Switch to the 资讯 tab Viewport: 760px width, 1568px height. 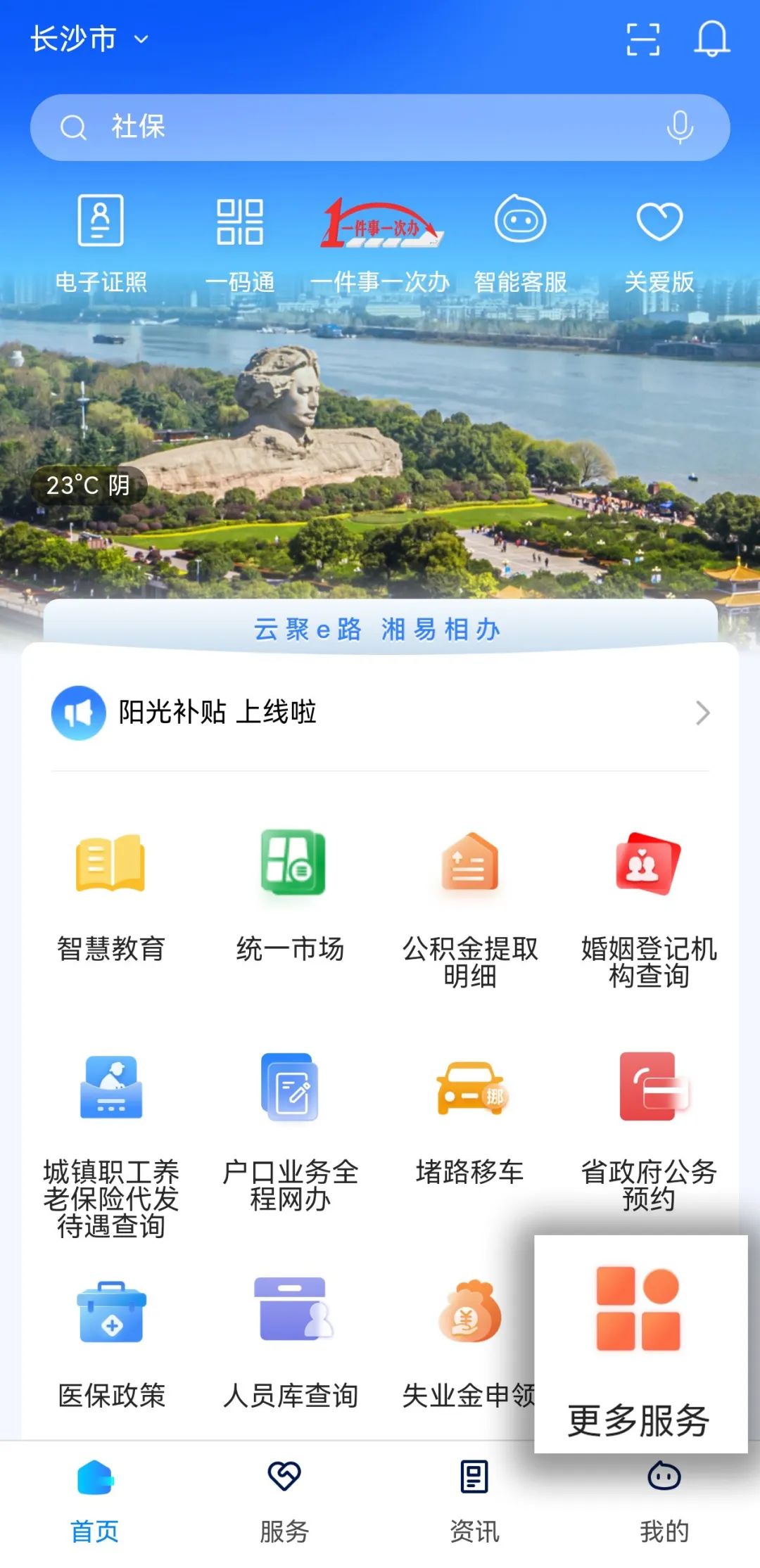(474, 1503)
